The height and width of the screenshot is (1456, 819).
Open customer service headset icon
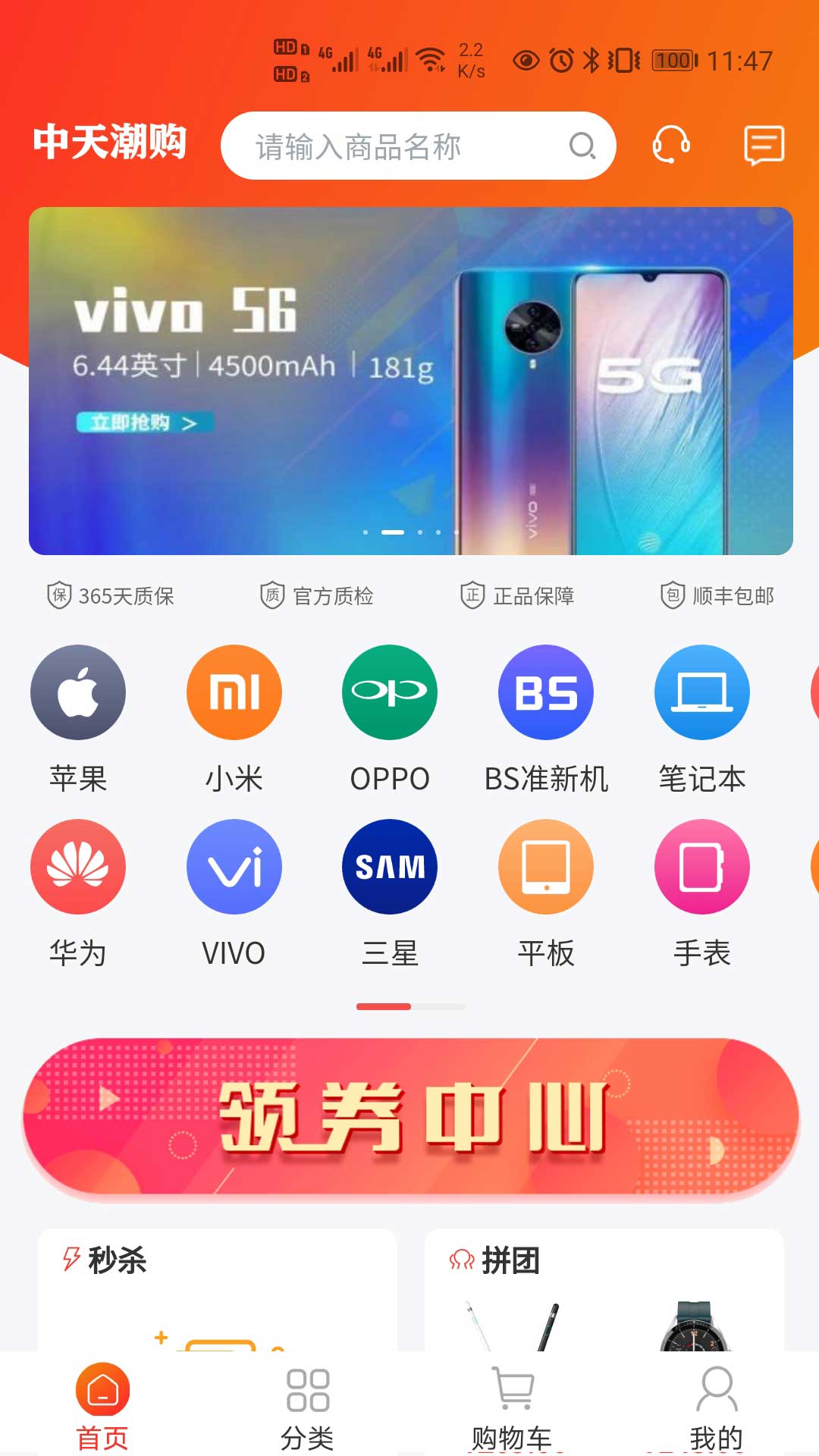(671, 145)
